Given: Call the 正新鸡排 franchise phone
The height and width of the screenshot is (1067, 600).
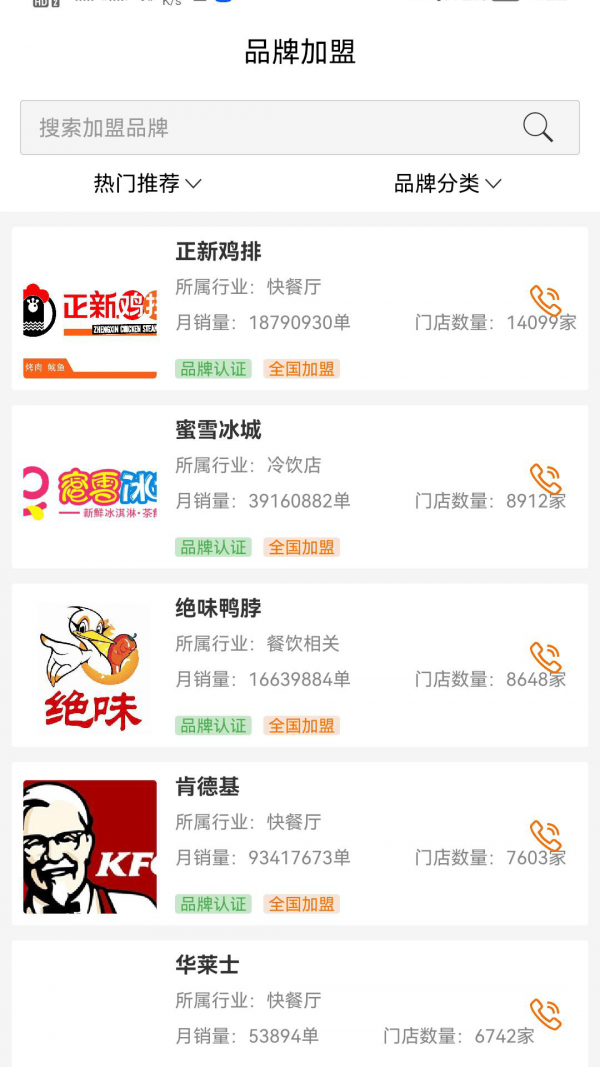Looking at the screenshot, I should click(546, 301).
